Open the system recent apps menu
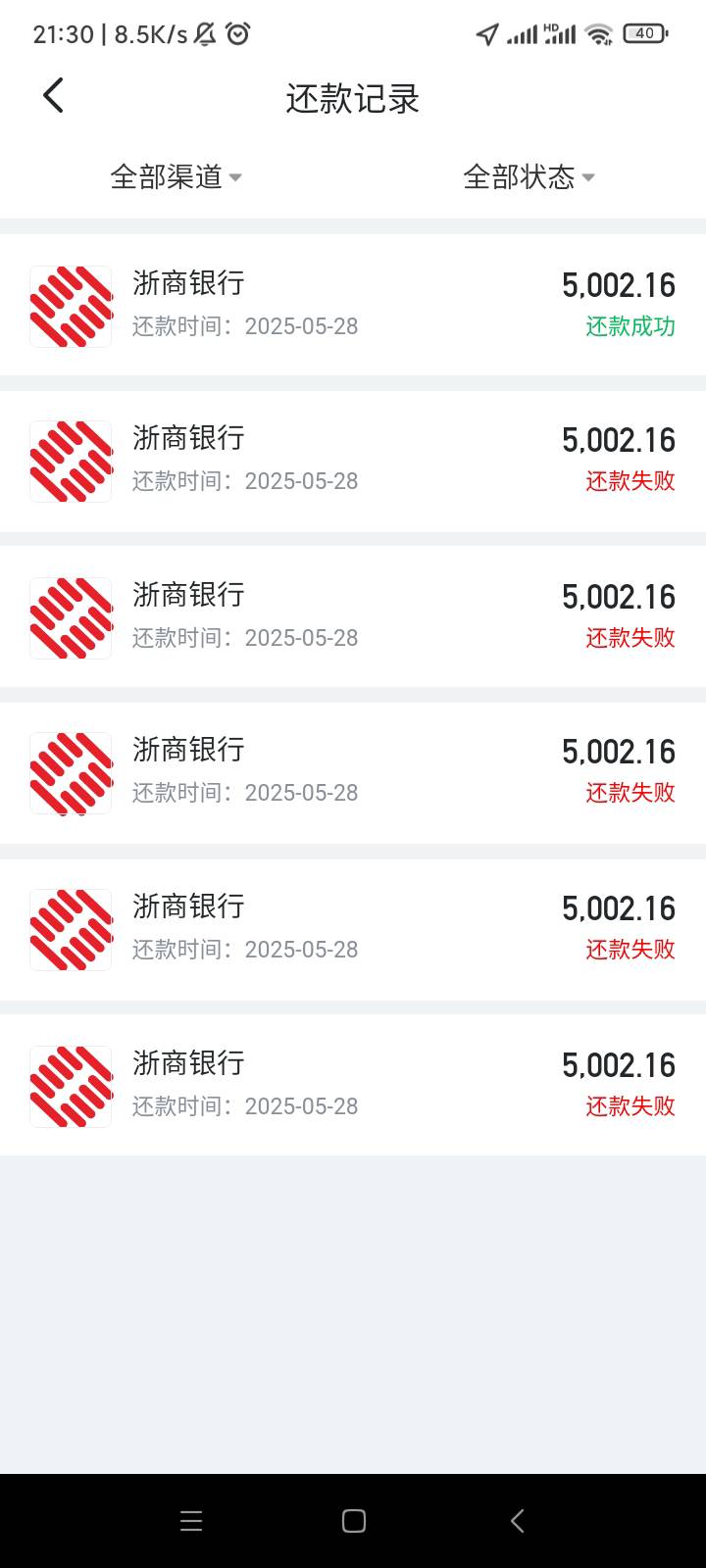 click(x=191, y=1520)
